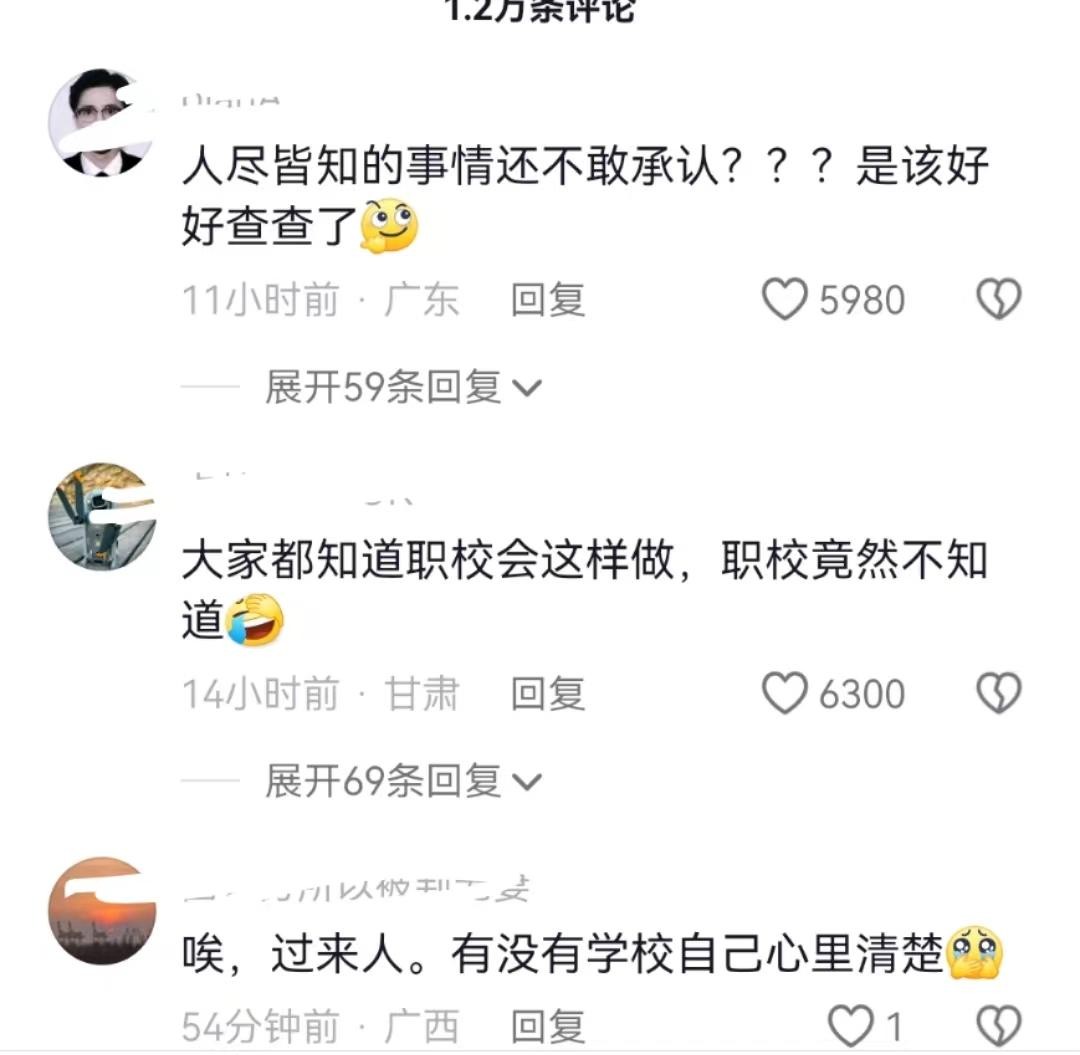Open the avatar of the 甘肃 commenter
The height and width of the screenshot is (1055, 1080).
click(x=101, y=517)
